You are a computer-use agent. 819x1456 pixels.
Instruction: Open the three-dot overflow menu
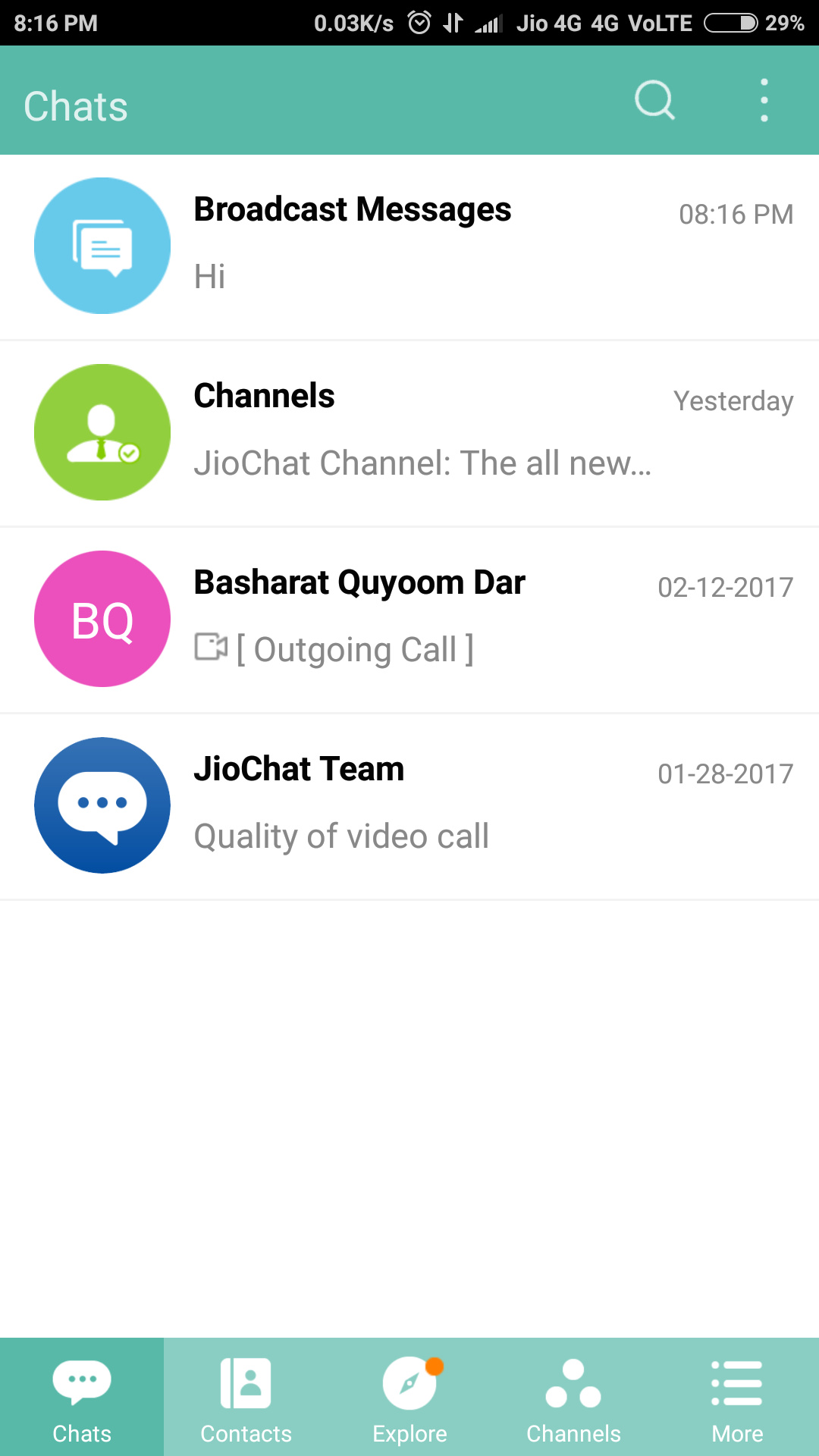click(x=764, y=100)
